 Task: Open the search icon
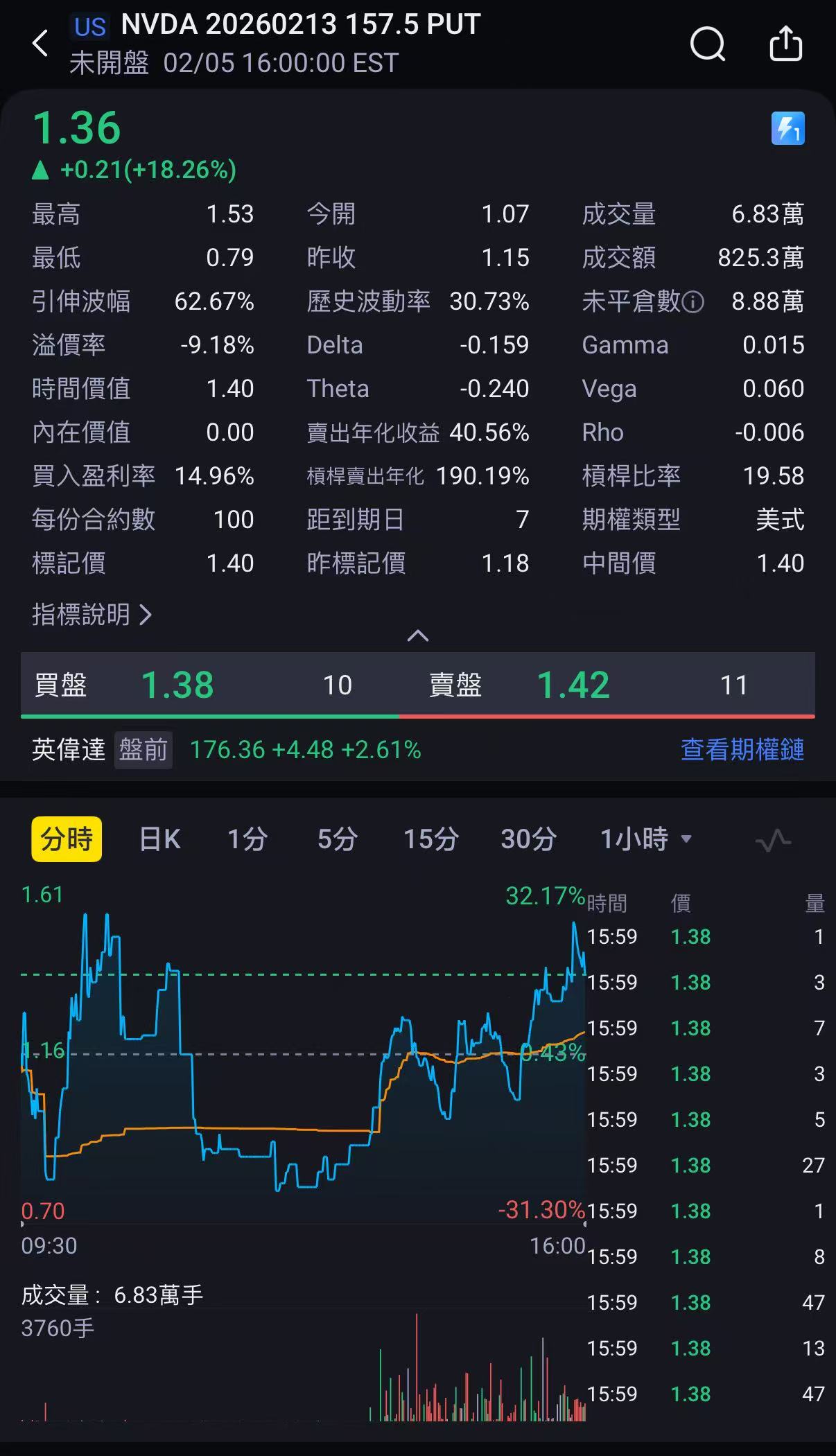(708, 45)
